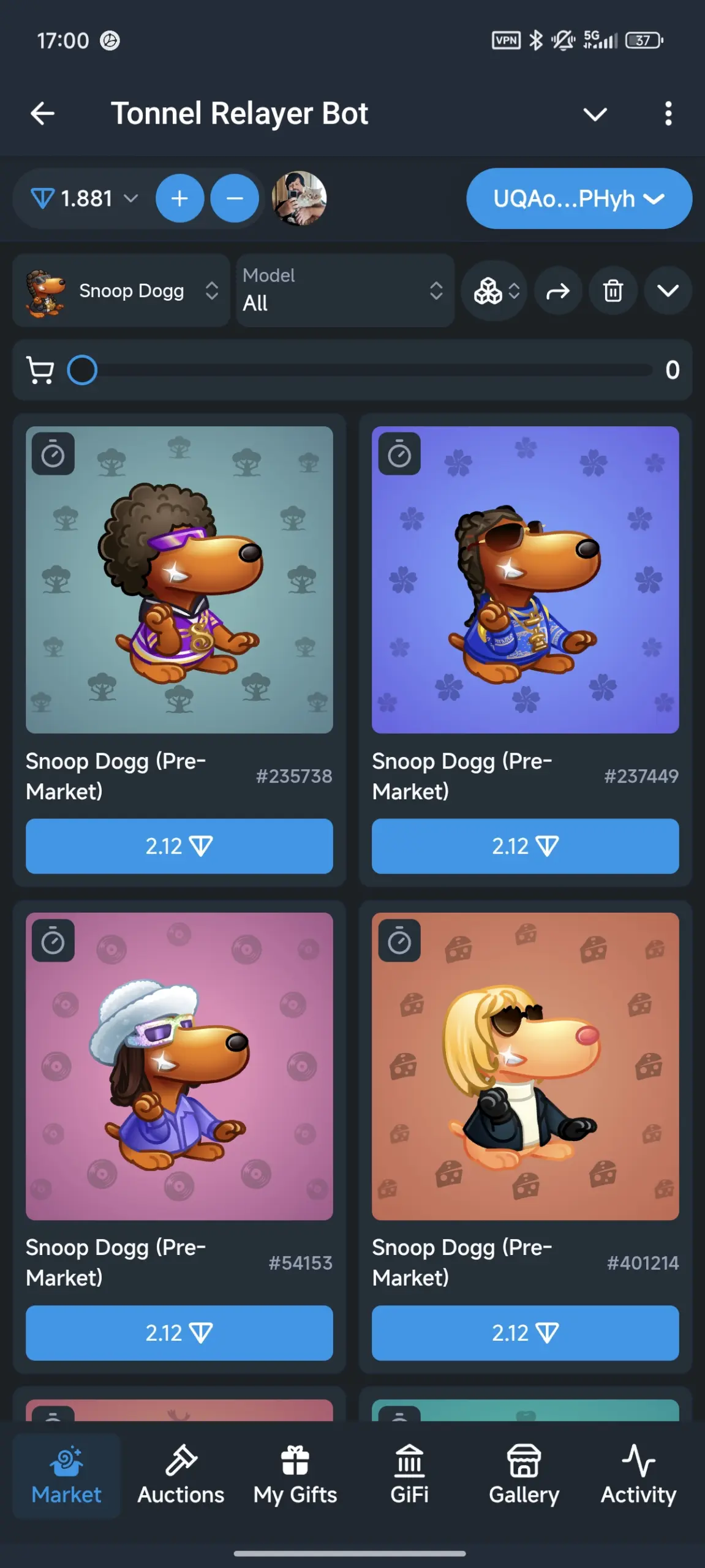Open the three-dot overflow menu
The image size is (705, 1568).
(x=668, y=113)
